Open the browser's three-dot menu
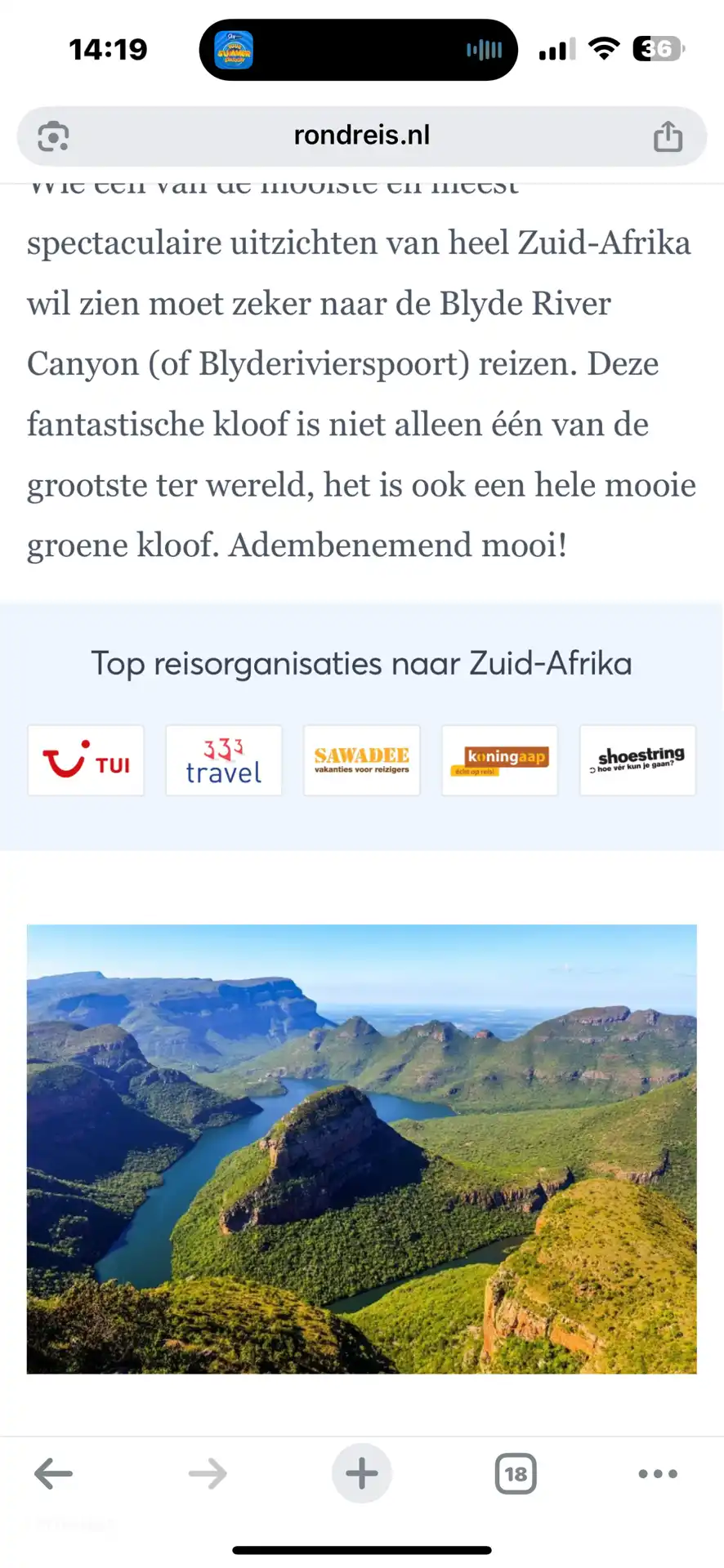724x1568 pixels. click(x=658, y=1474)
